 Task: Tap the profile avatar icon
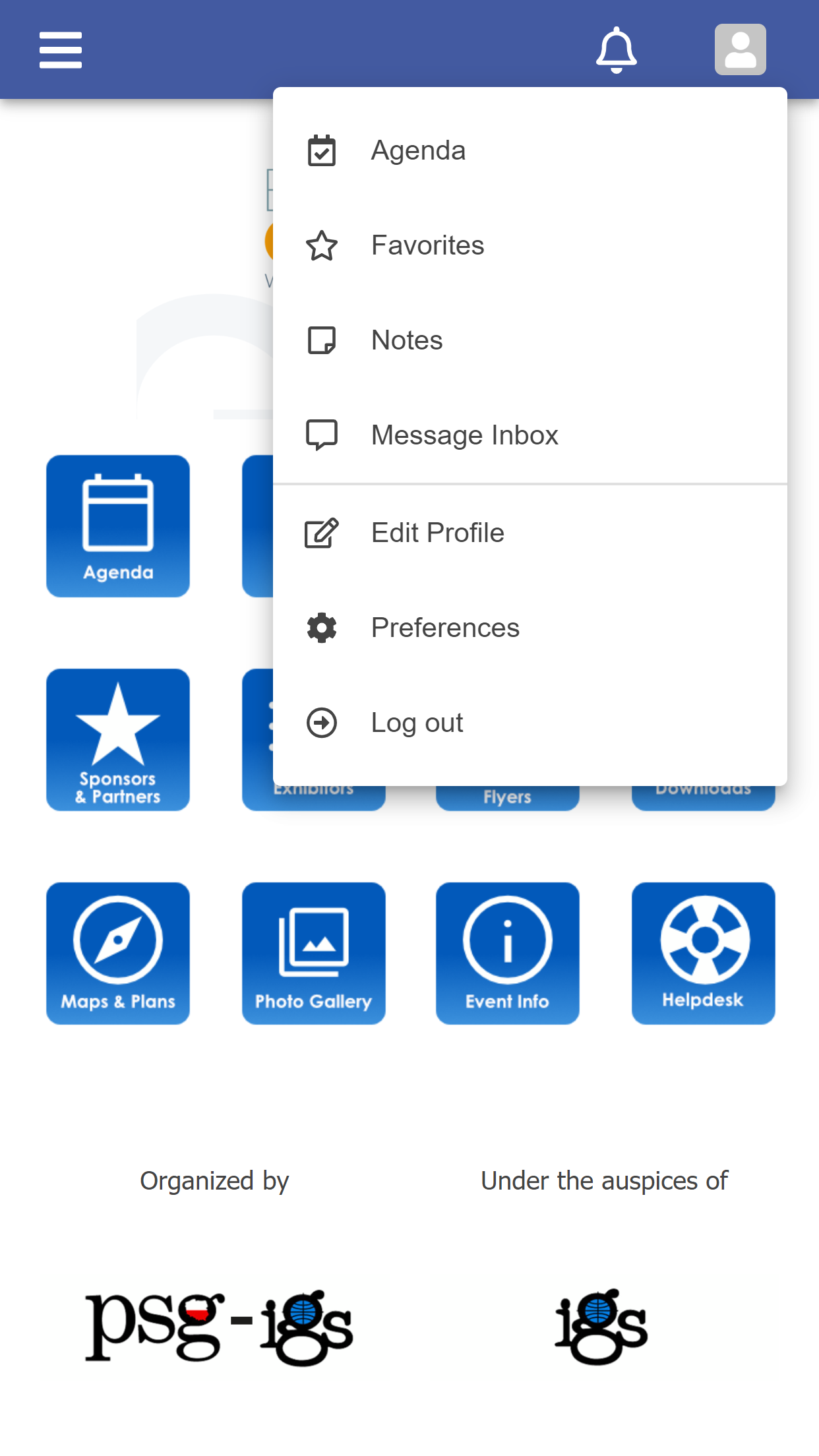point(740,49)
